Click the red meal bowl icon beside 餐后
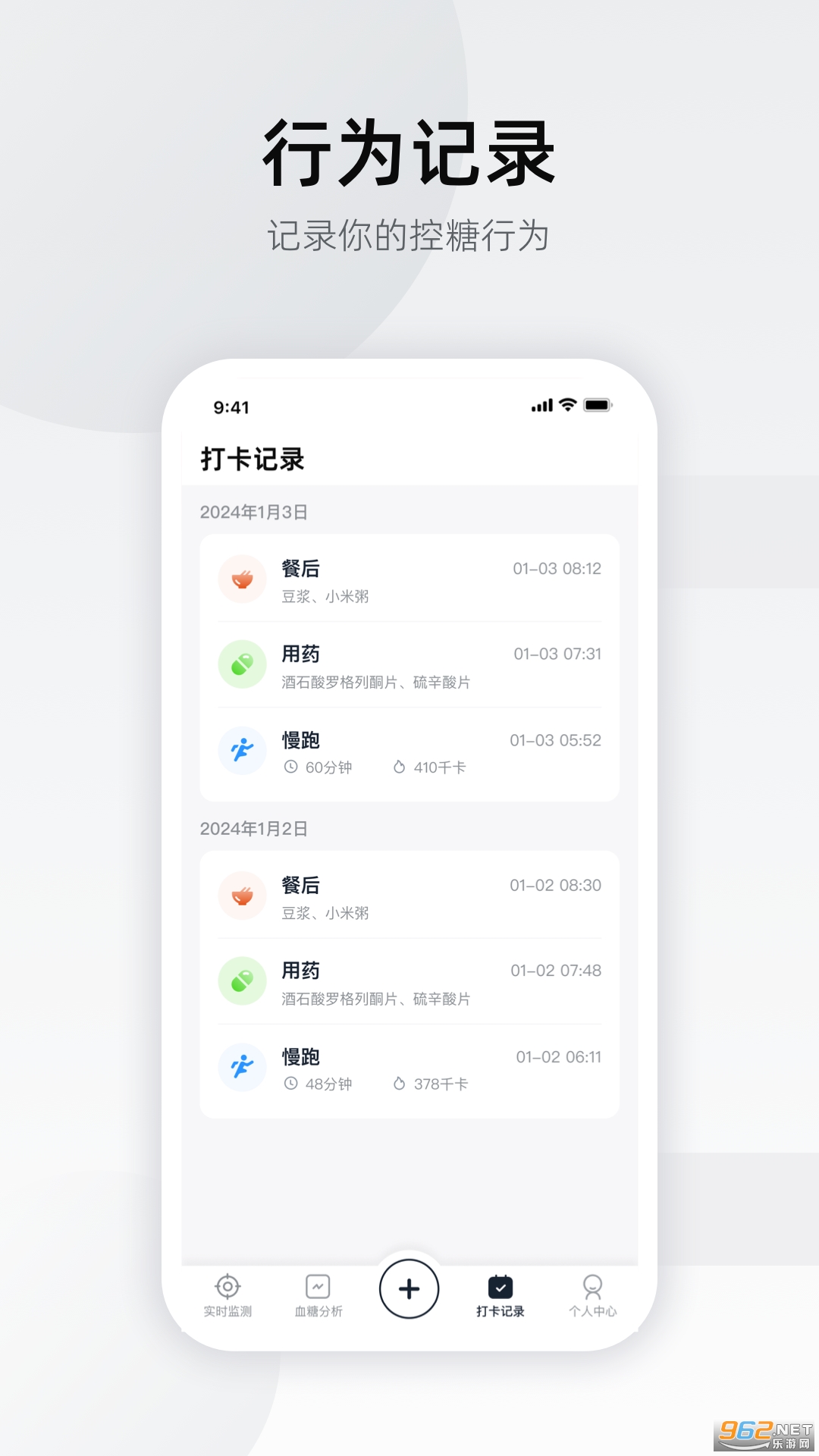 (242, 579)
